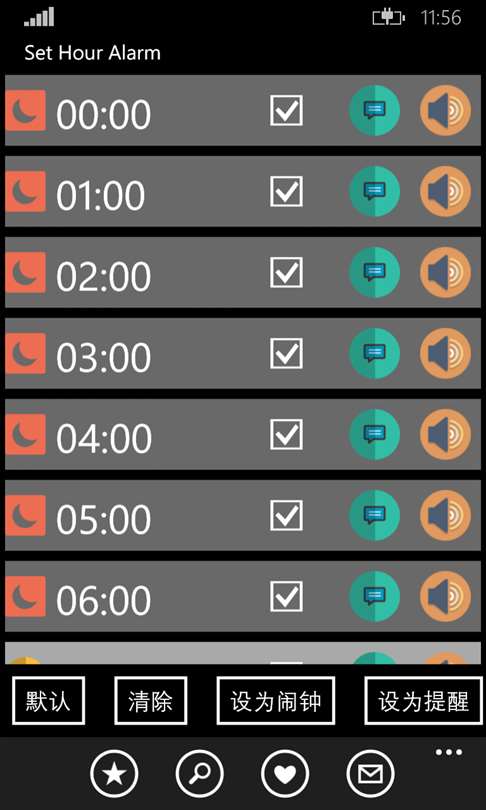
Task: Toggle the 03:00 alarm checkbox
Action: 286,353
